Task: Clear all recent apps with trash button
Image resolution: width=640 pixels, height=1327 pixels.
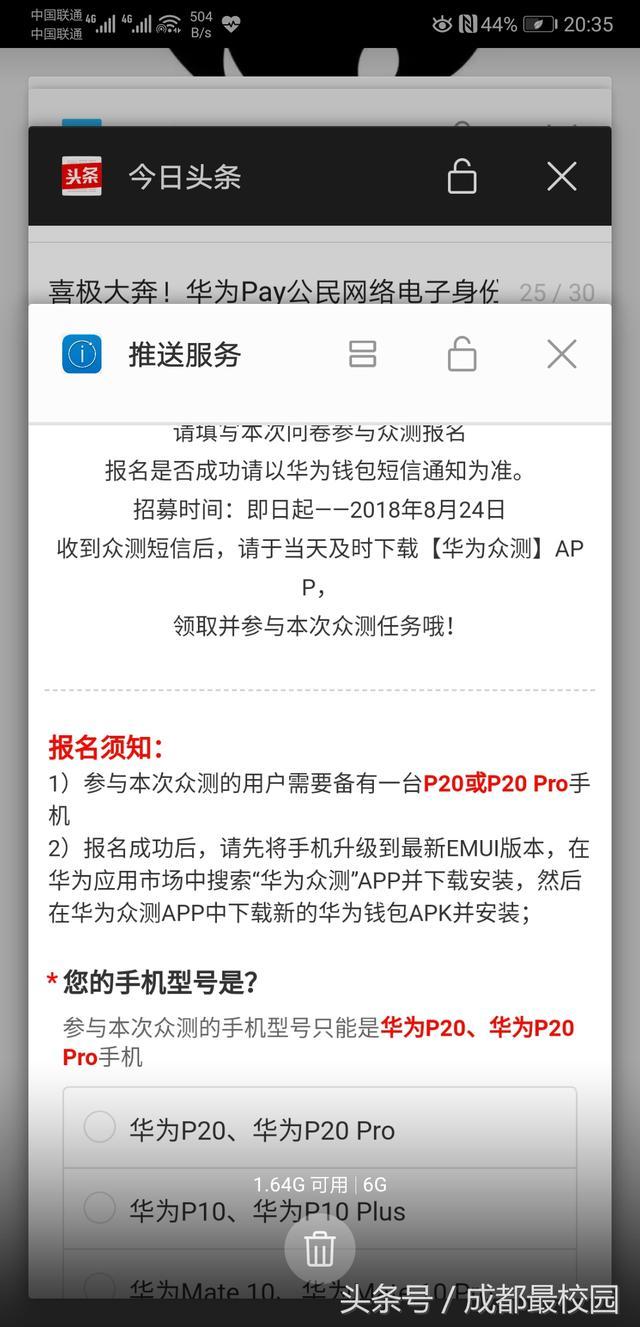Action: click(320, 1249)
